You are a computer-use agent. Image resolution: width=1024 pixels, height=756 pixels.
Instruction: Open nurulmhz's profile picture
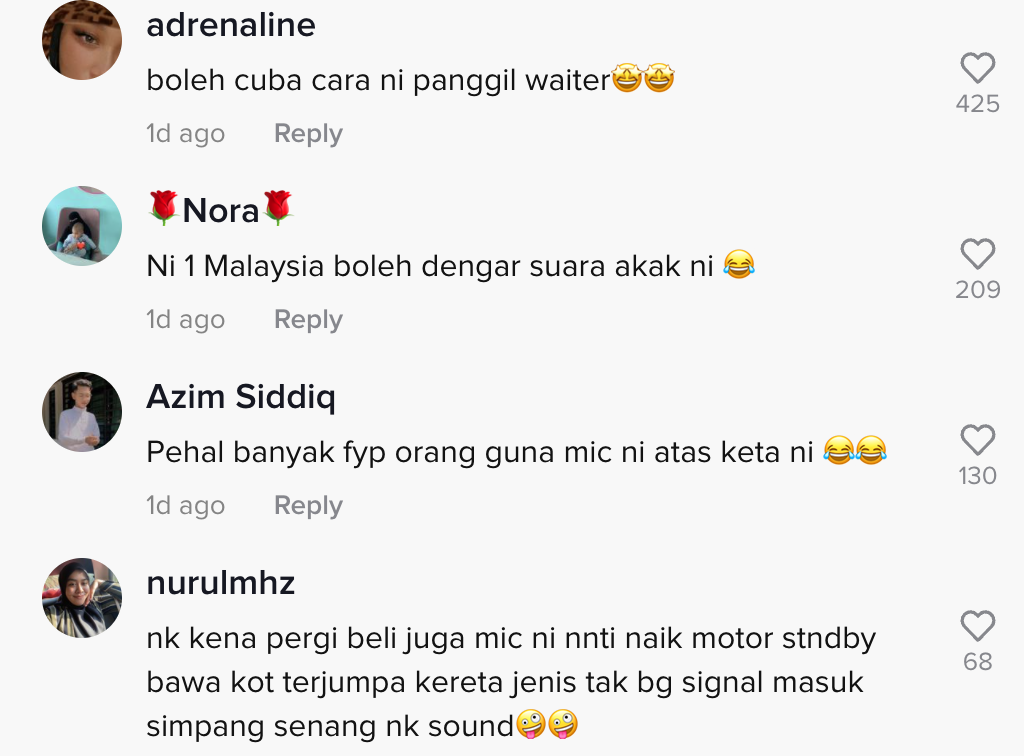point(82,598)
